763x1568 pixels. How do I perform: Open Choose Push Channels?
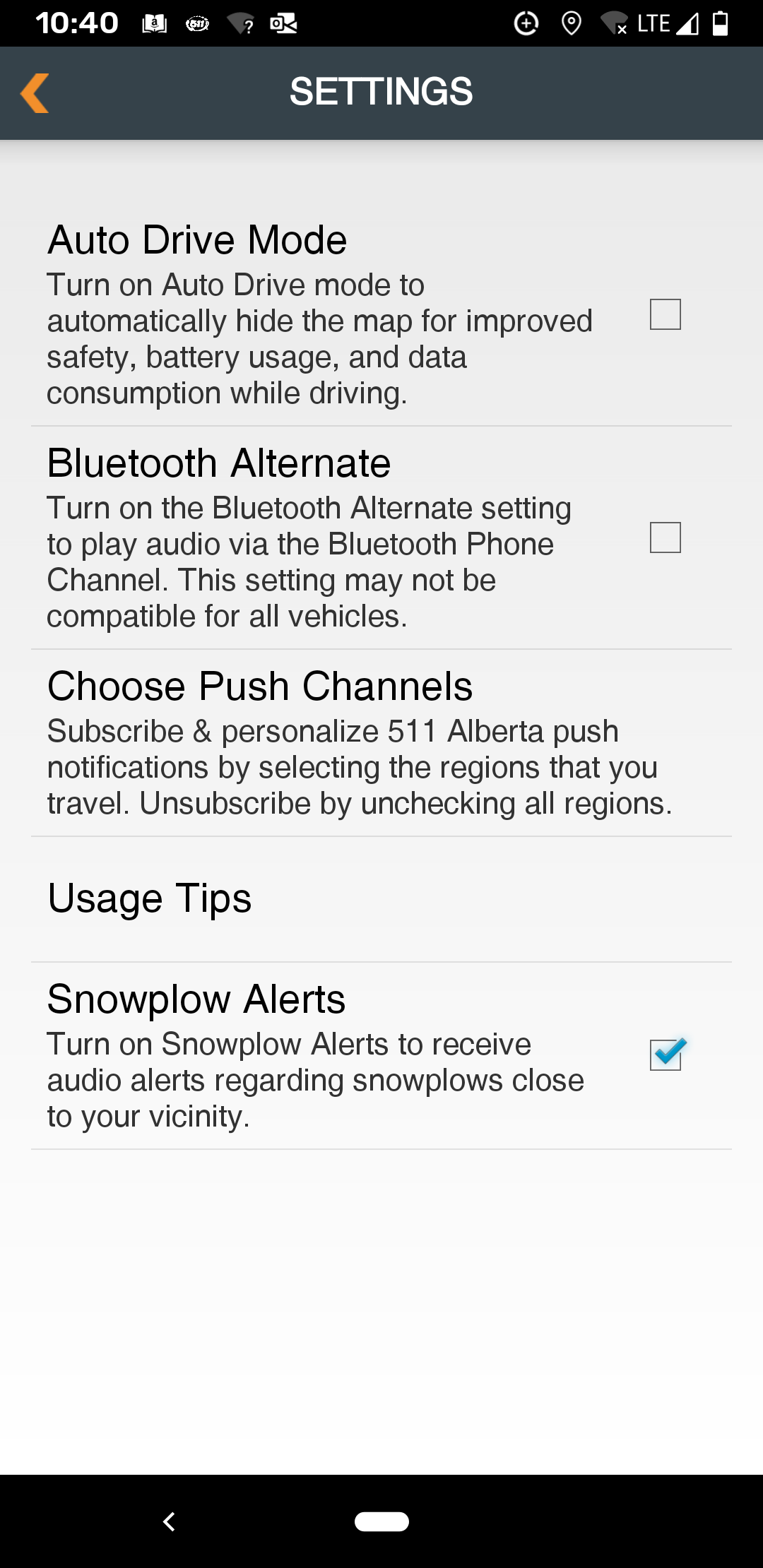(x=381, y=743)
